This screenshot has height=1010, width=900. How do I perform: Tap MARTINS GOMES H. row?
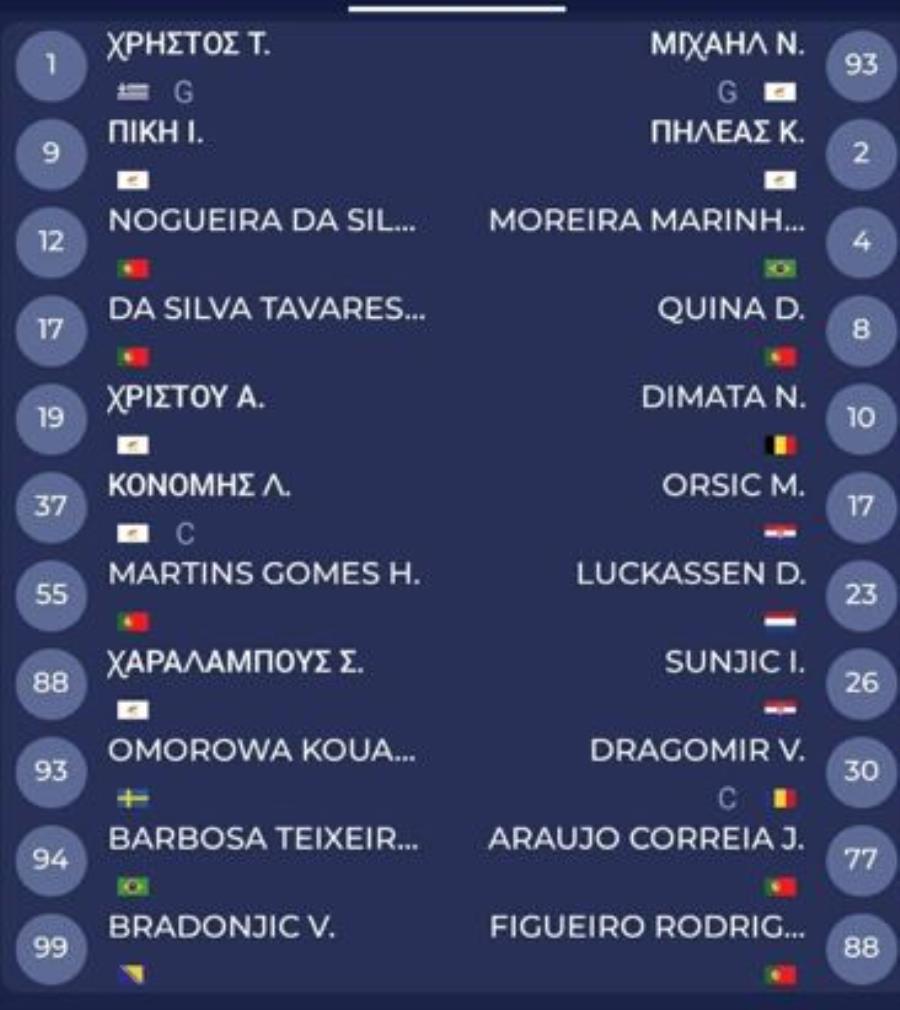pos(264,575)
